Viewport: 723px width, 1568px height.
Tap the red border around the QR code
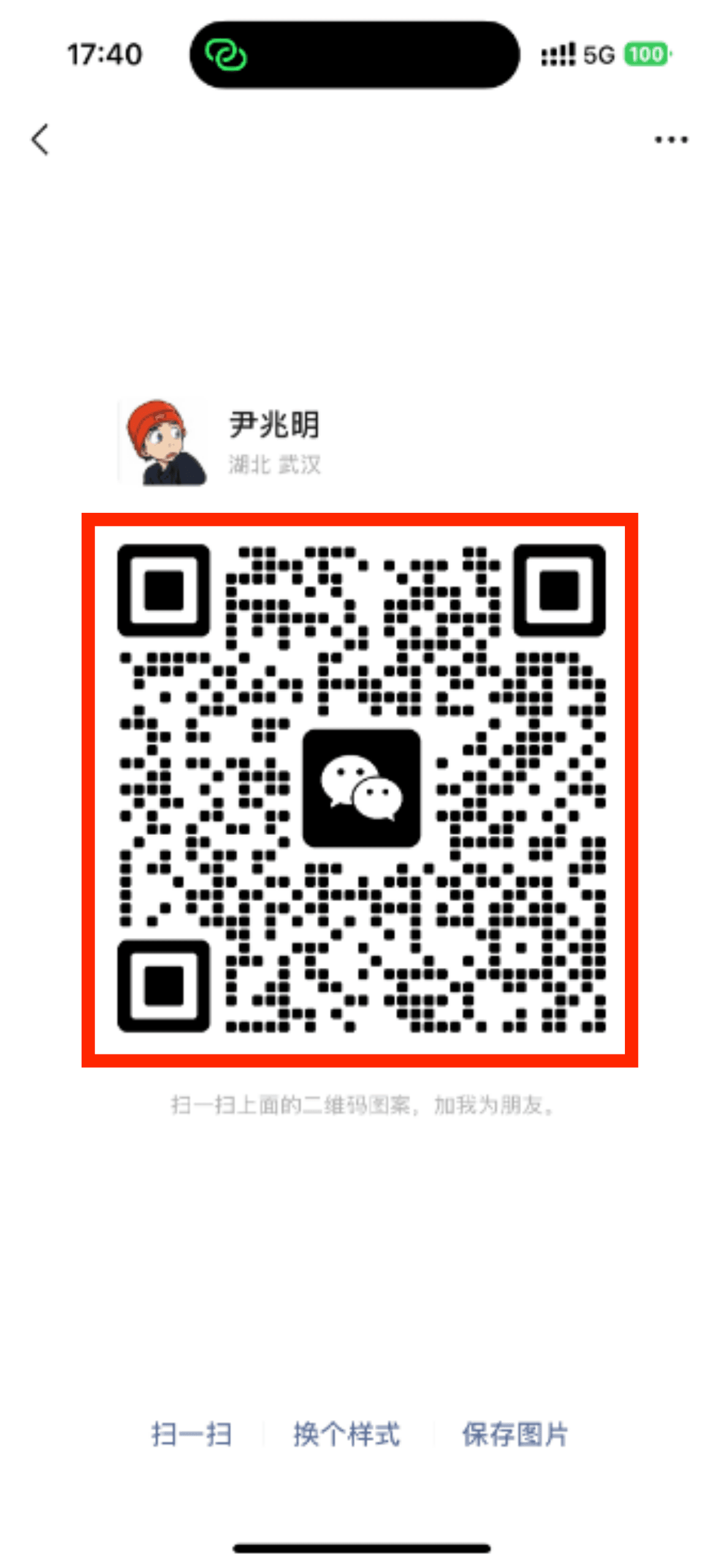click(361, 520)
